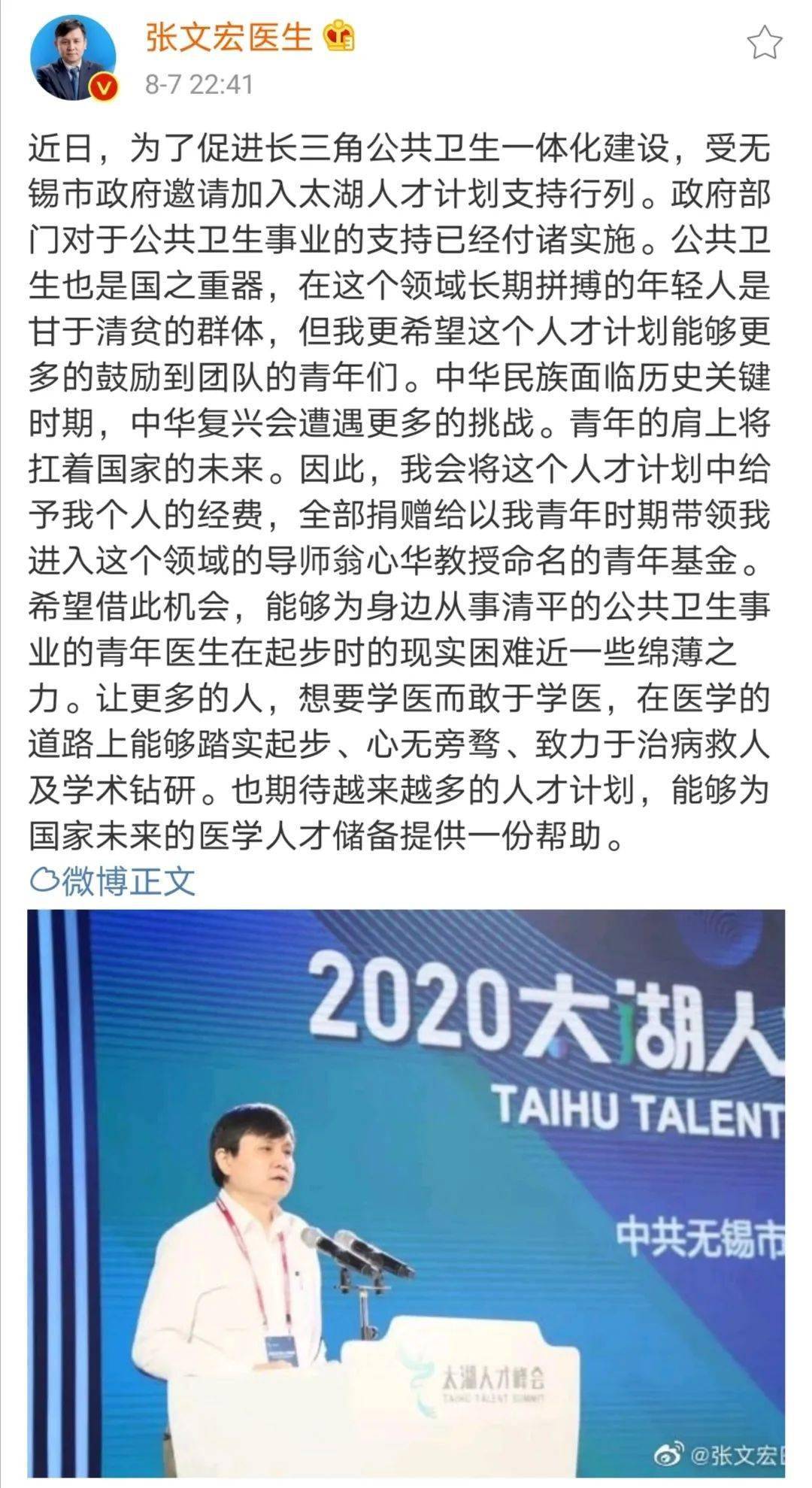The width and height of the screenshot is (812, 1488).
Task: Open the 微博正文 link
Action: (113, 880)
